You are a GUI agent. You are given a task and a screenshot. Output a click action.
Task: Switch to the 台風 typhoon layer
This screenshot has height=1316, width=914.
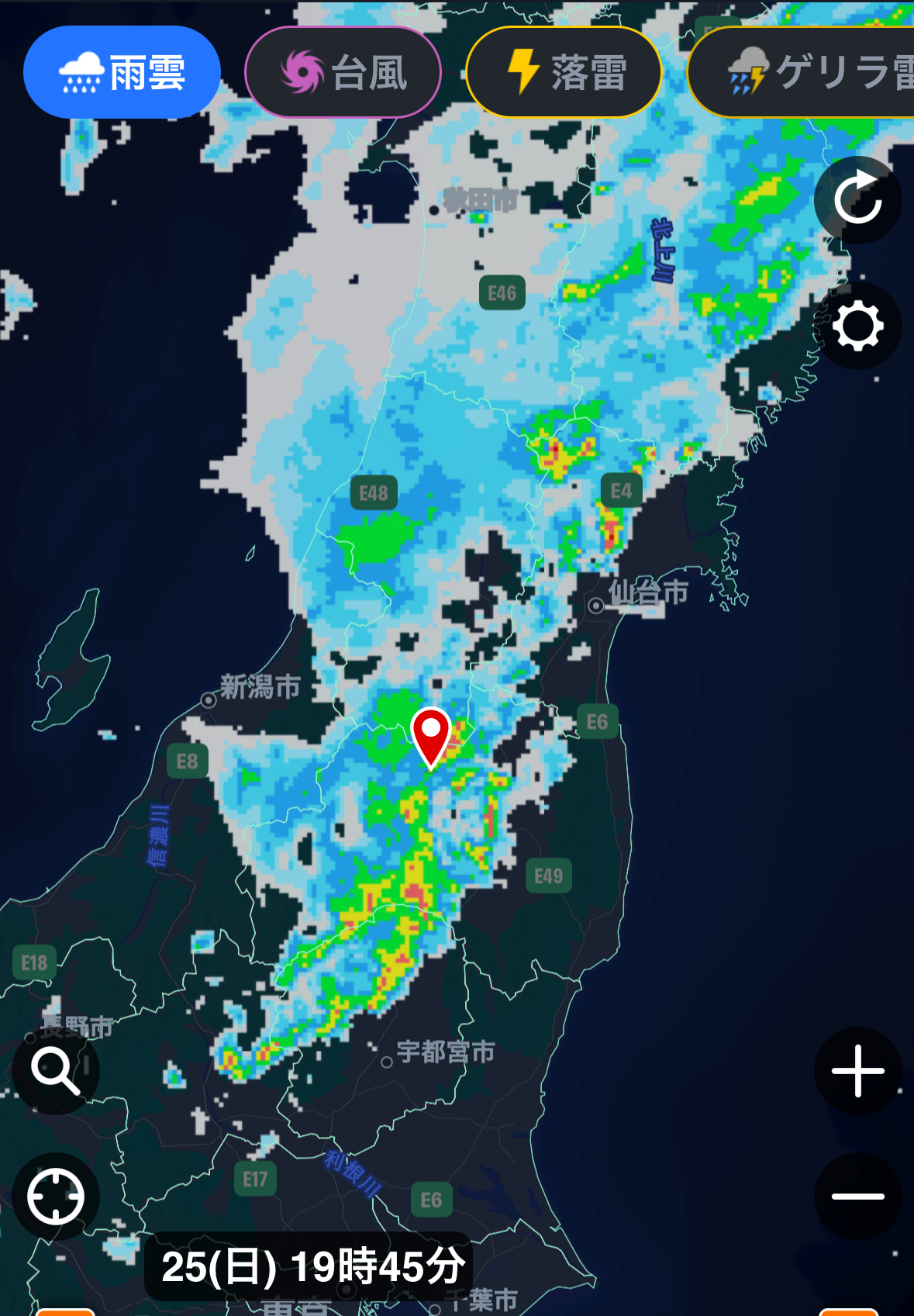click(343, 72)
